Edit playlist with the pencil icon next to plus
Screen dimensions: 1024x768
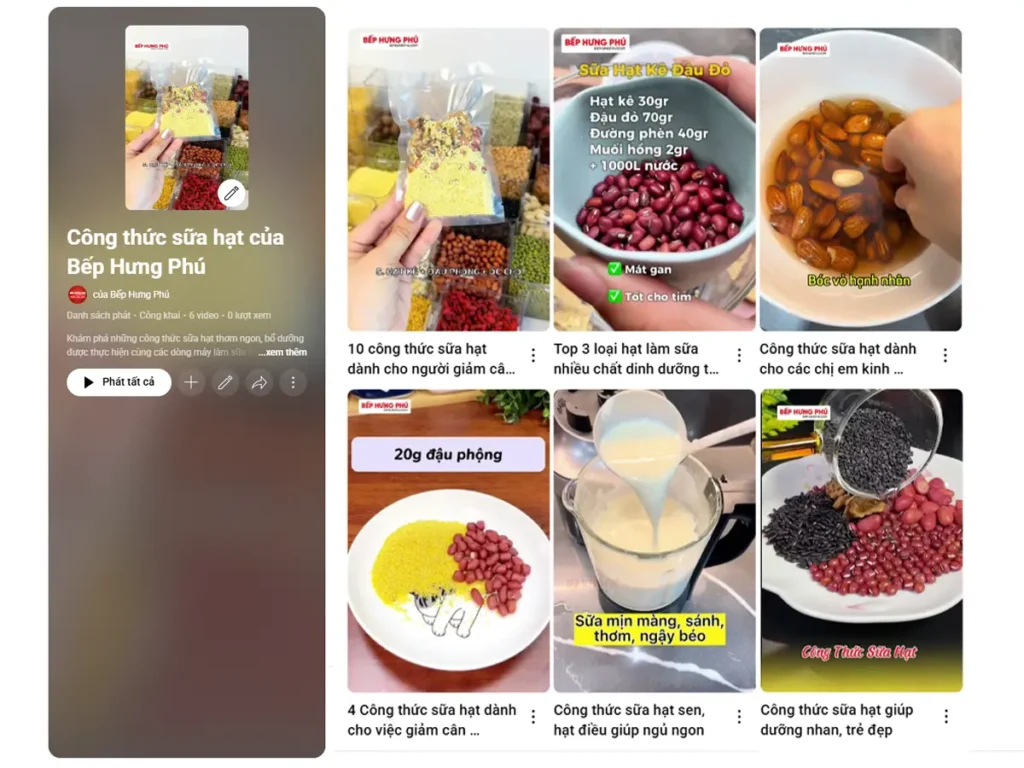coord(225,382)
